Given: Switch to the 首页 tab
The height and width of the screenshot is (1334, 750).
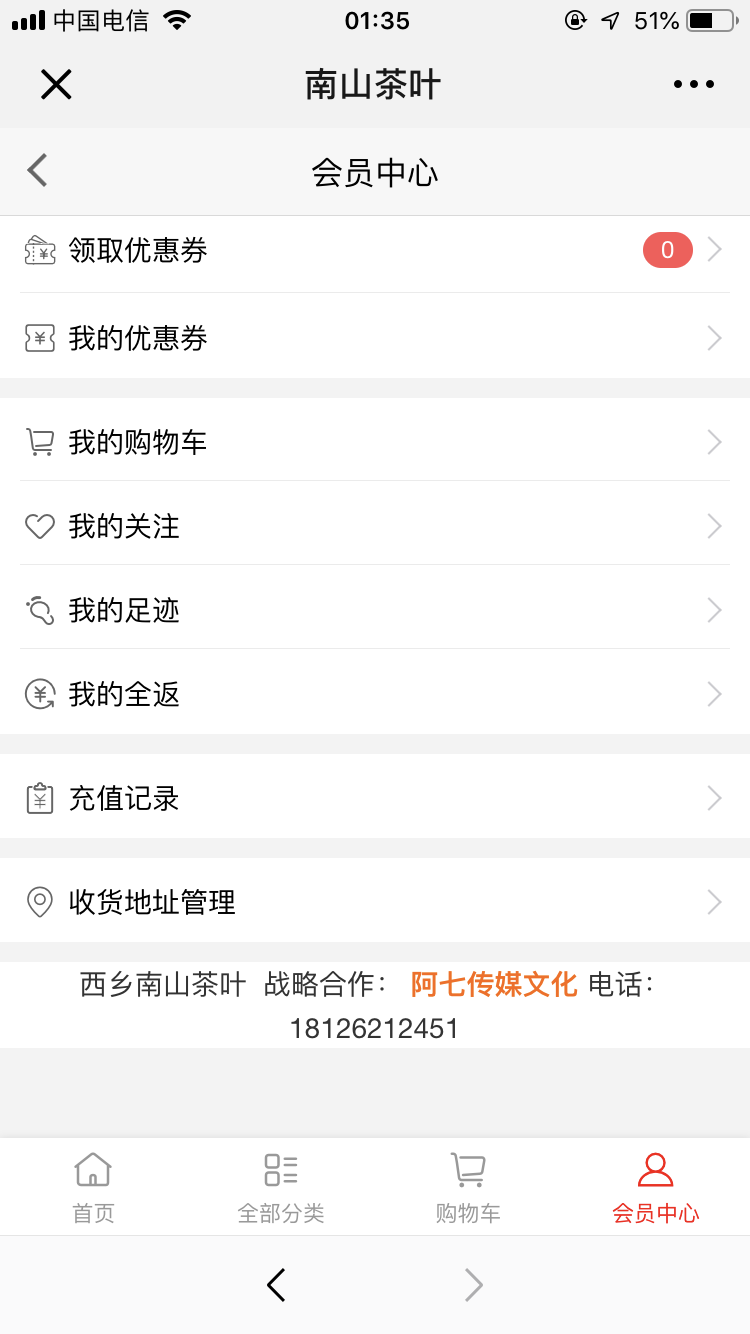Looking at the screenshot, I should 93,1187.
